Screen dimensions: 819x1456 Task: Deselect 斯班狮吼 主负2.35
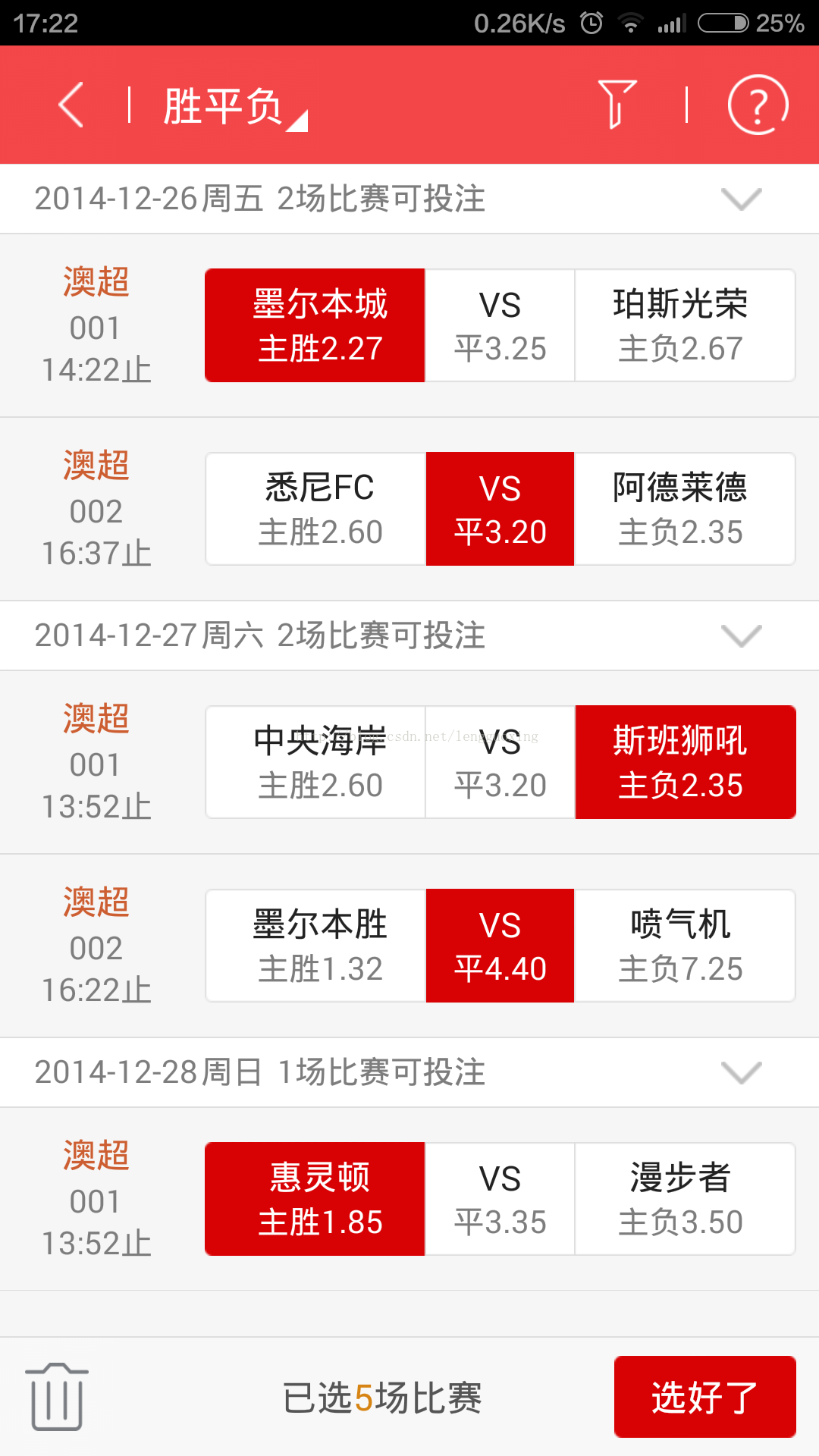click(685, 762)
